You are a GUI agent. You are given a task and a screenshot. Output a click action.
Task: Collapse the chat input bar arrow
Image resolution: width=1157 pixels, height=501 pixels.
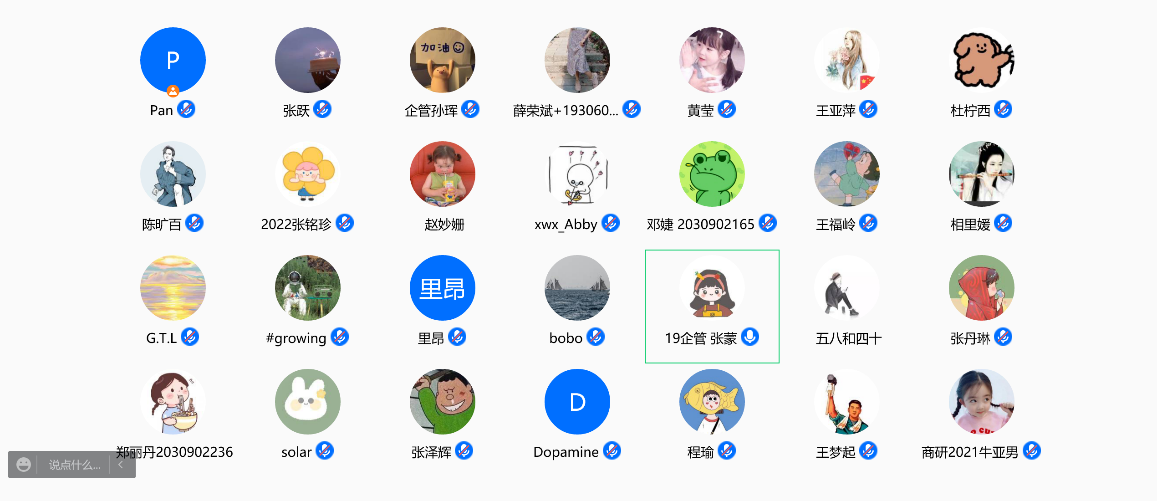121,465
